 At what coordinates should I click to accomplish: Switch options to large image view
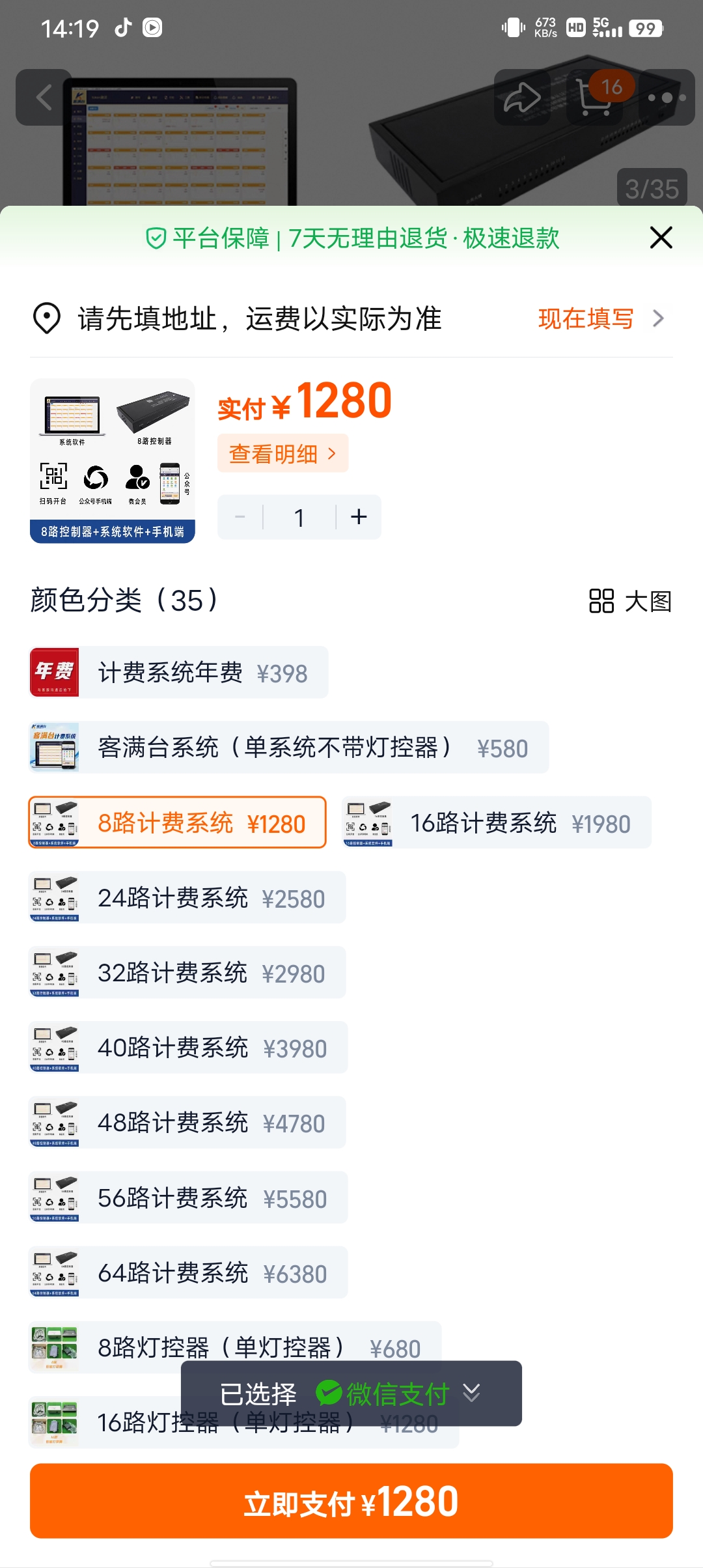pyautogui.click(x=629, y=601)
